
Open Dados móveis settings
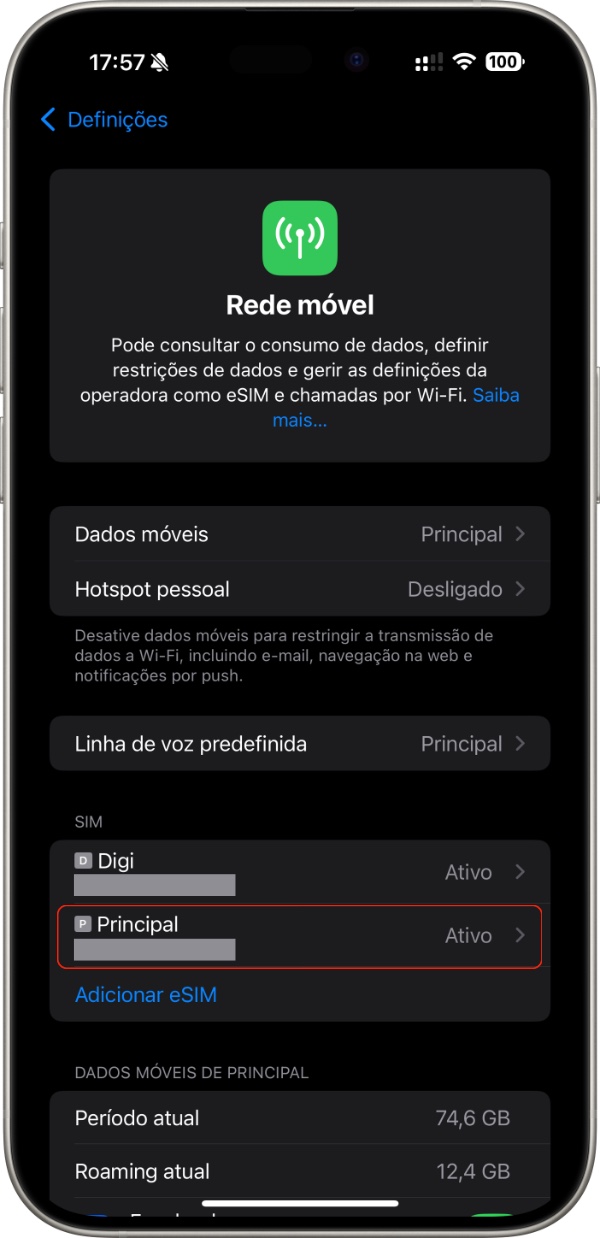pos(300,534)
